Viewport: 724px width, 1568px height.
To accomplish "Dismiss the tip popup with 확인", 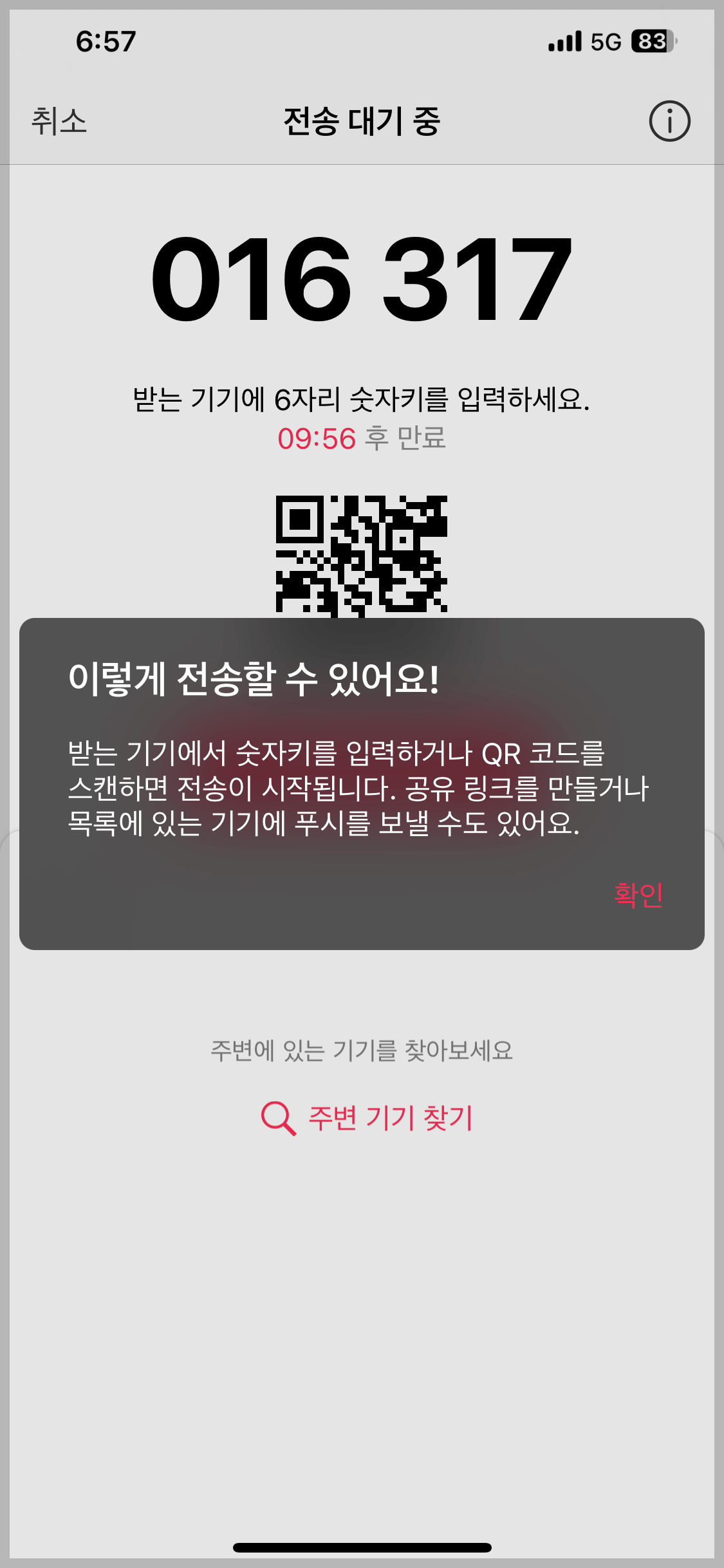I will [x=638, y=894].
